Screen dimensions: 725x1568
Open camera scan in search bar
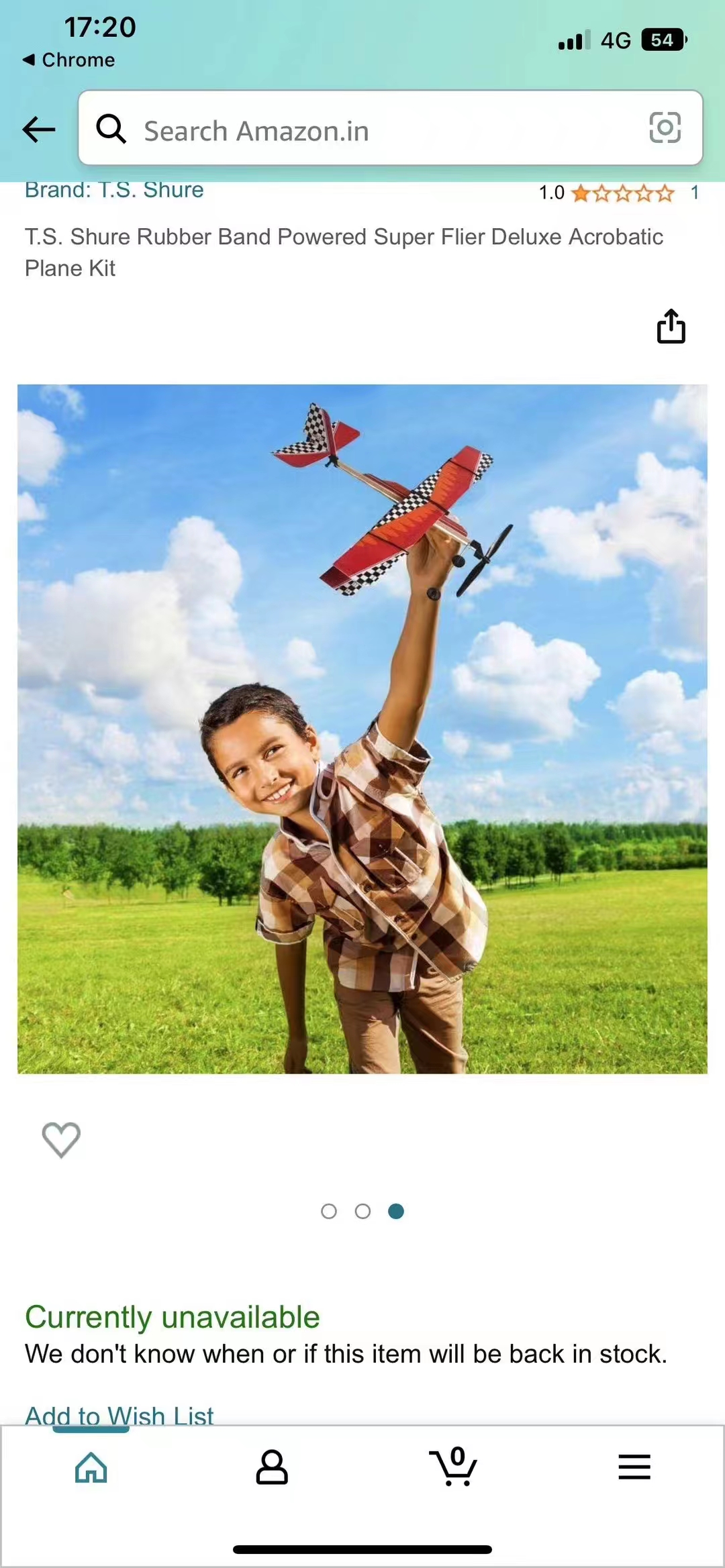click(x=665, y=128)
